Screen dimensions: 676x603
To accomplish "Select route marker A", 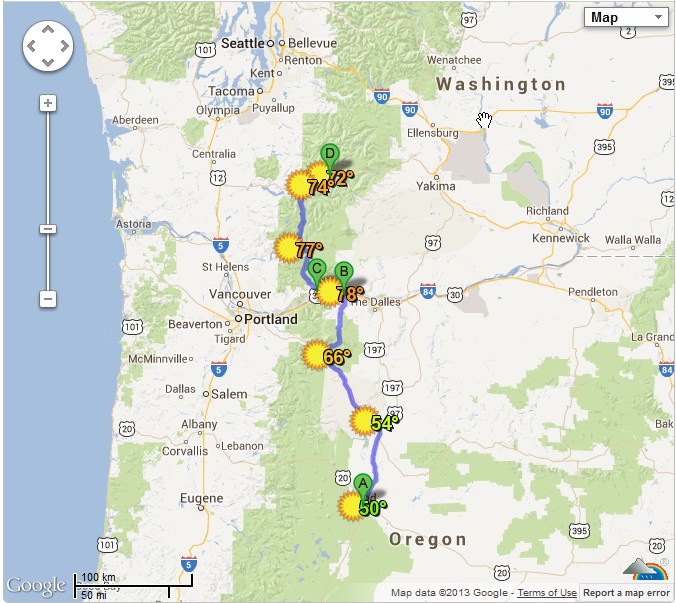I will (x=363, y=482).
